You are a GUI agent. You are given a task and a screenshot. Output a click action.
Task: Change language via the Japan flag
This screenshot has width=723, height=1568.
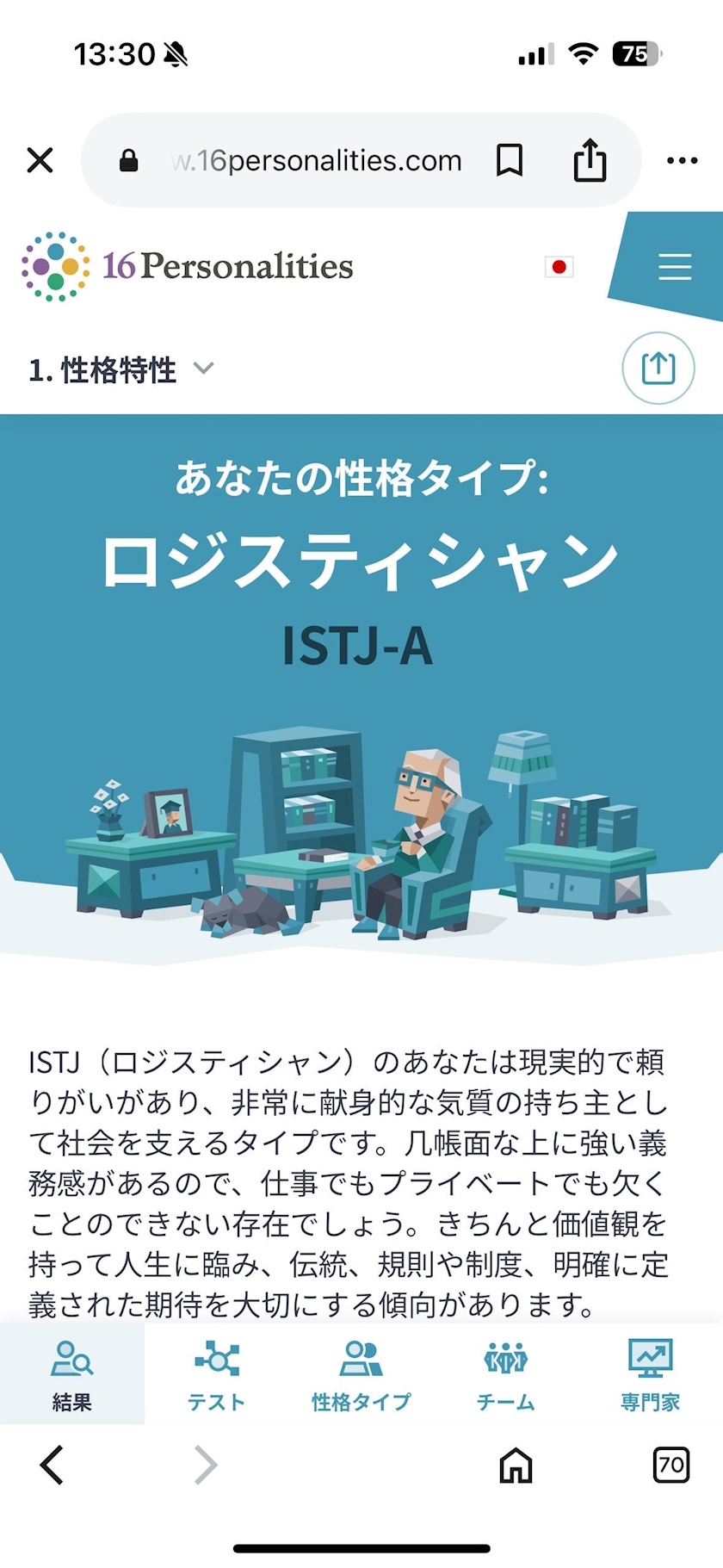(x=559, y=267)
